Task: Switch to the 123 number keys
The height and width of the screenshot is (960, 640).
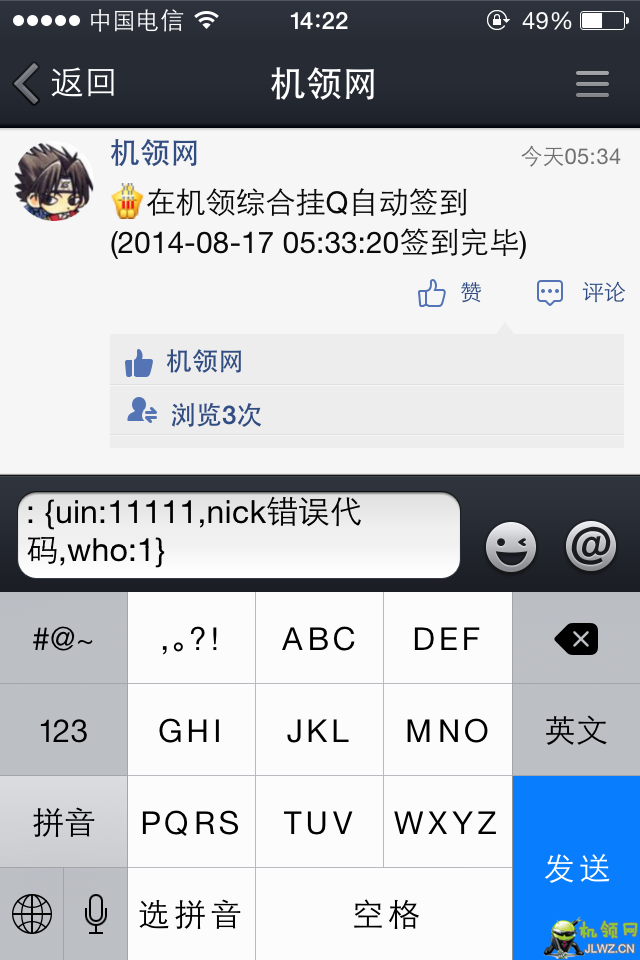Action: [x=64, y=730]
